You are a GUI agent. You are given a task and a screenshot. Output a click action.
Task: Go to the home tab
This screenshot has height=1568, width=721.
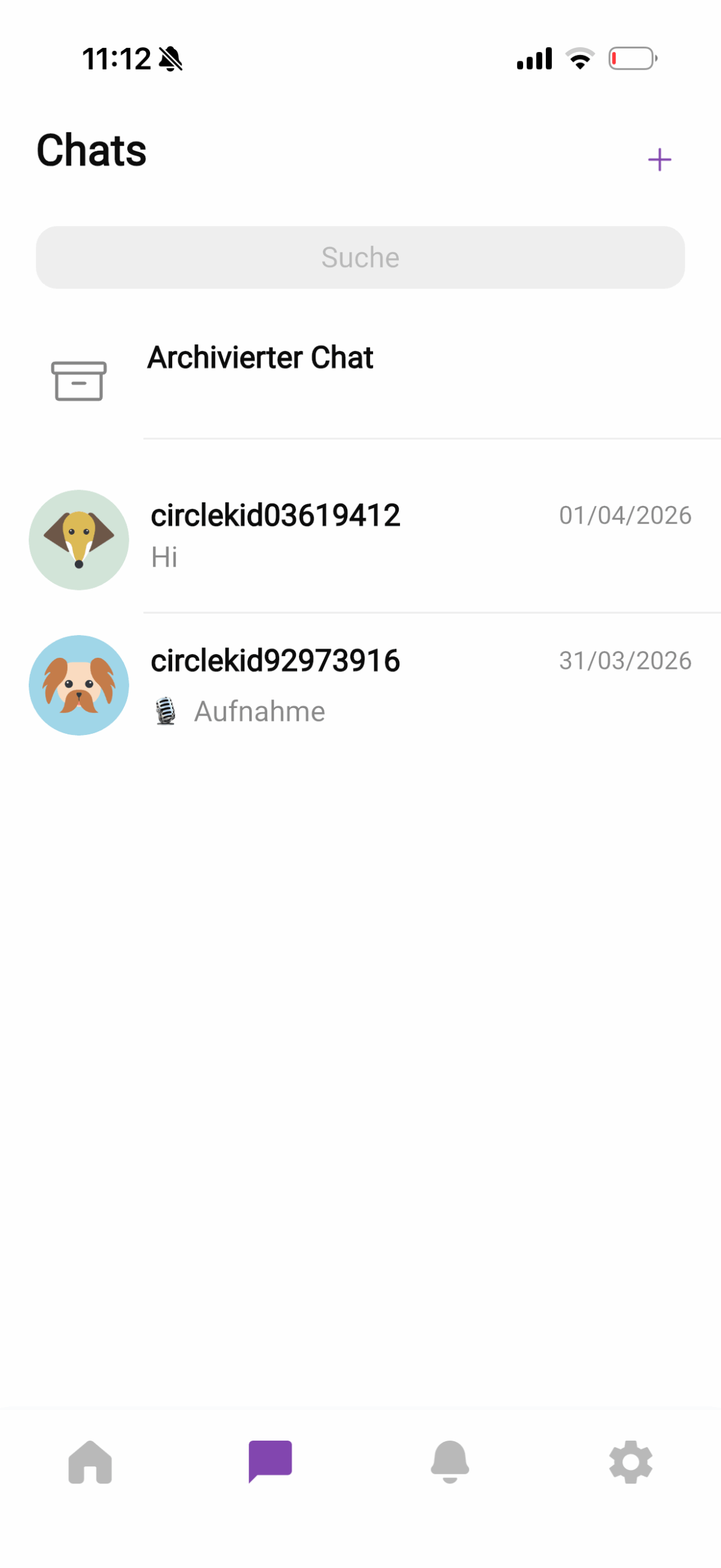pos(90,1461)
